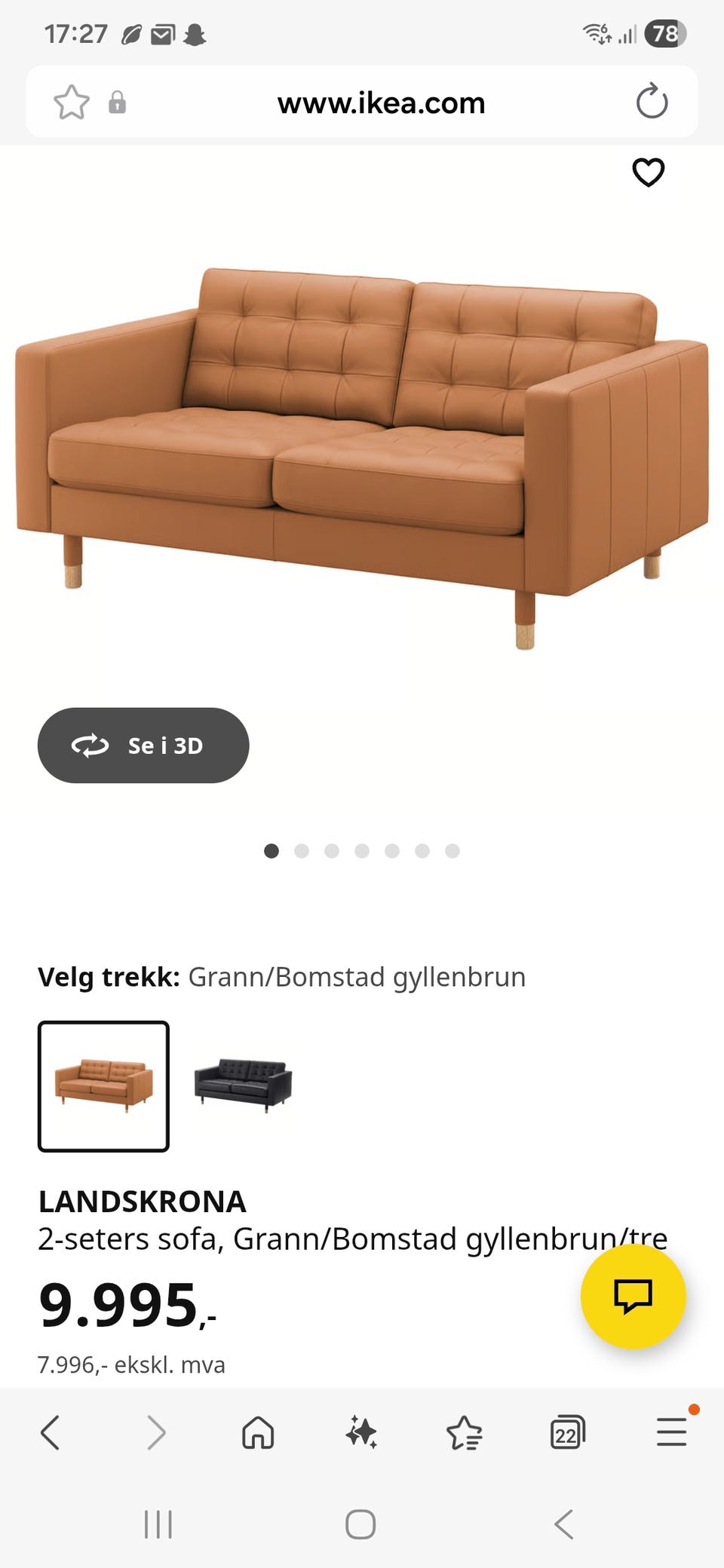Select the second image carousel dot
This screenshot has height=1568, width=724.
click(302, 850)
